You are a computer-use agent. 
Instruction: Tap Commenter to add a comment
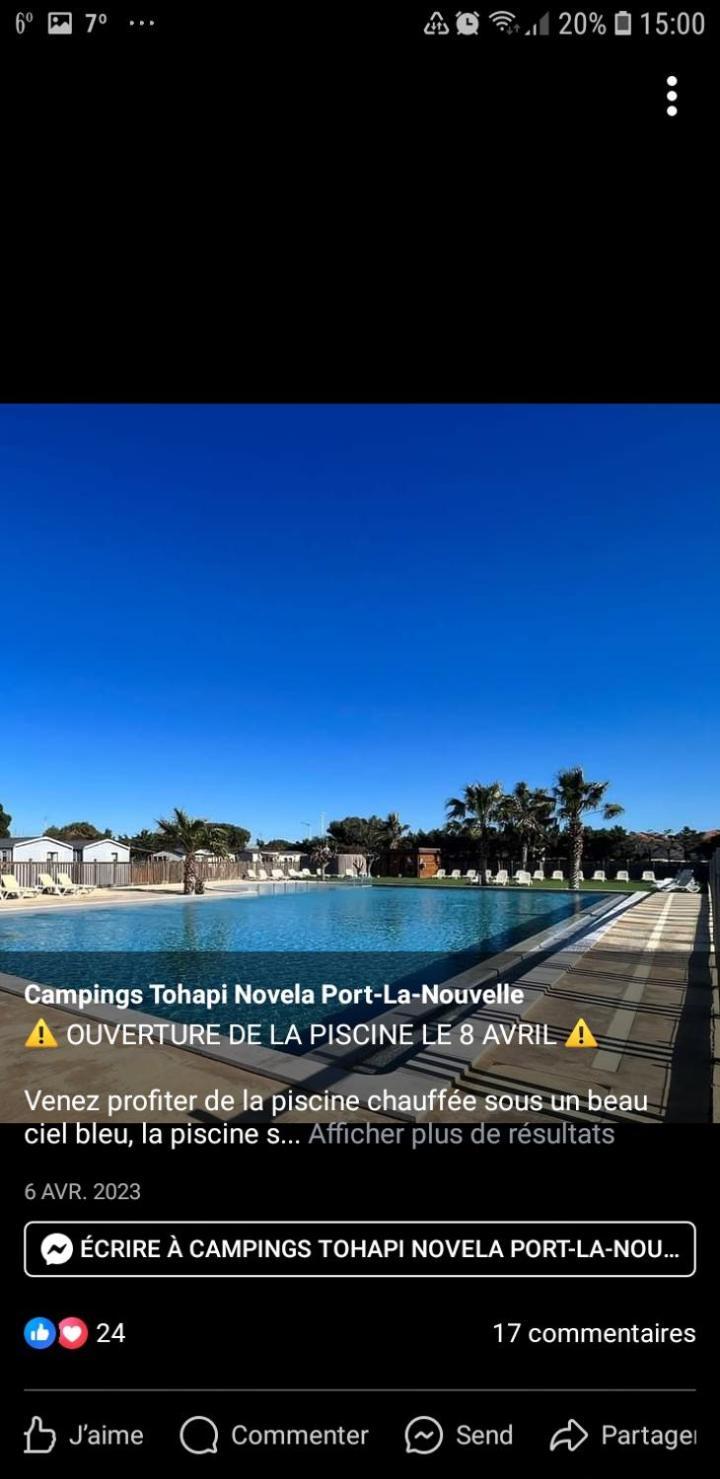[x=275, y=1435]
